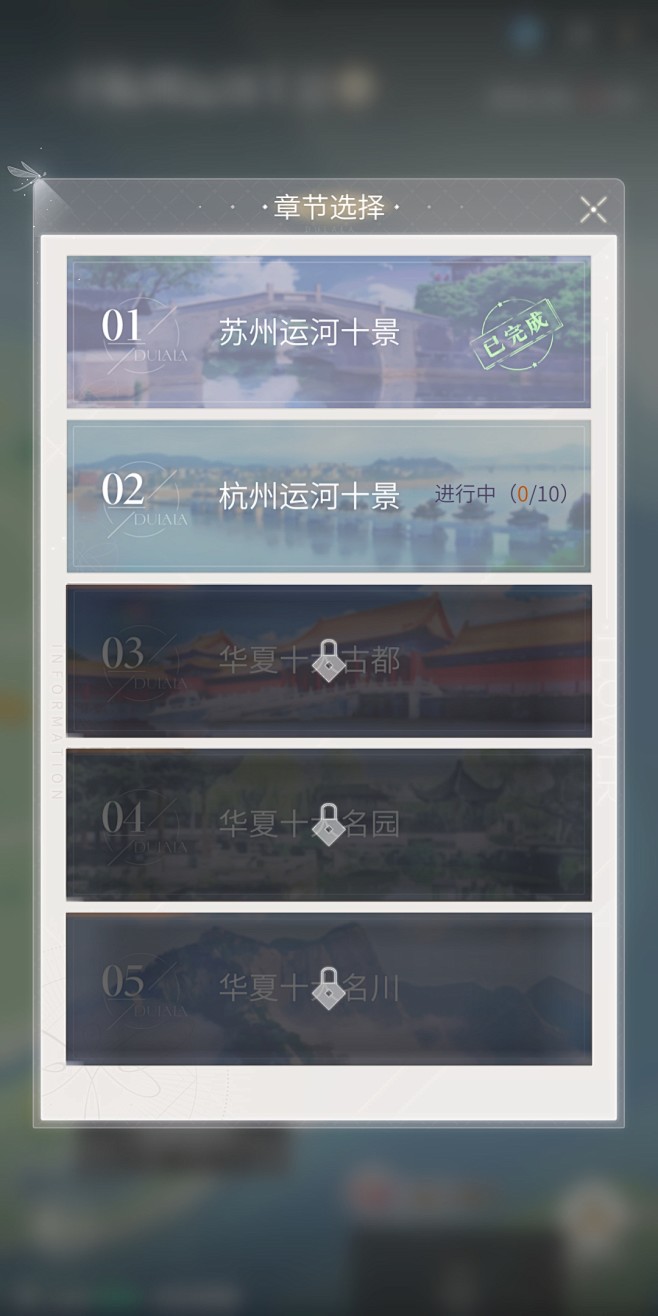Tap locked chapter 04 华夏十大名园
The height and width of the screenshot is (1316, 658).
(x=329, y=825)
